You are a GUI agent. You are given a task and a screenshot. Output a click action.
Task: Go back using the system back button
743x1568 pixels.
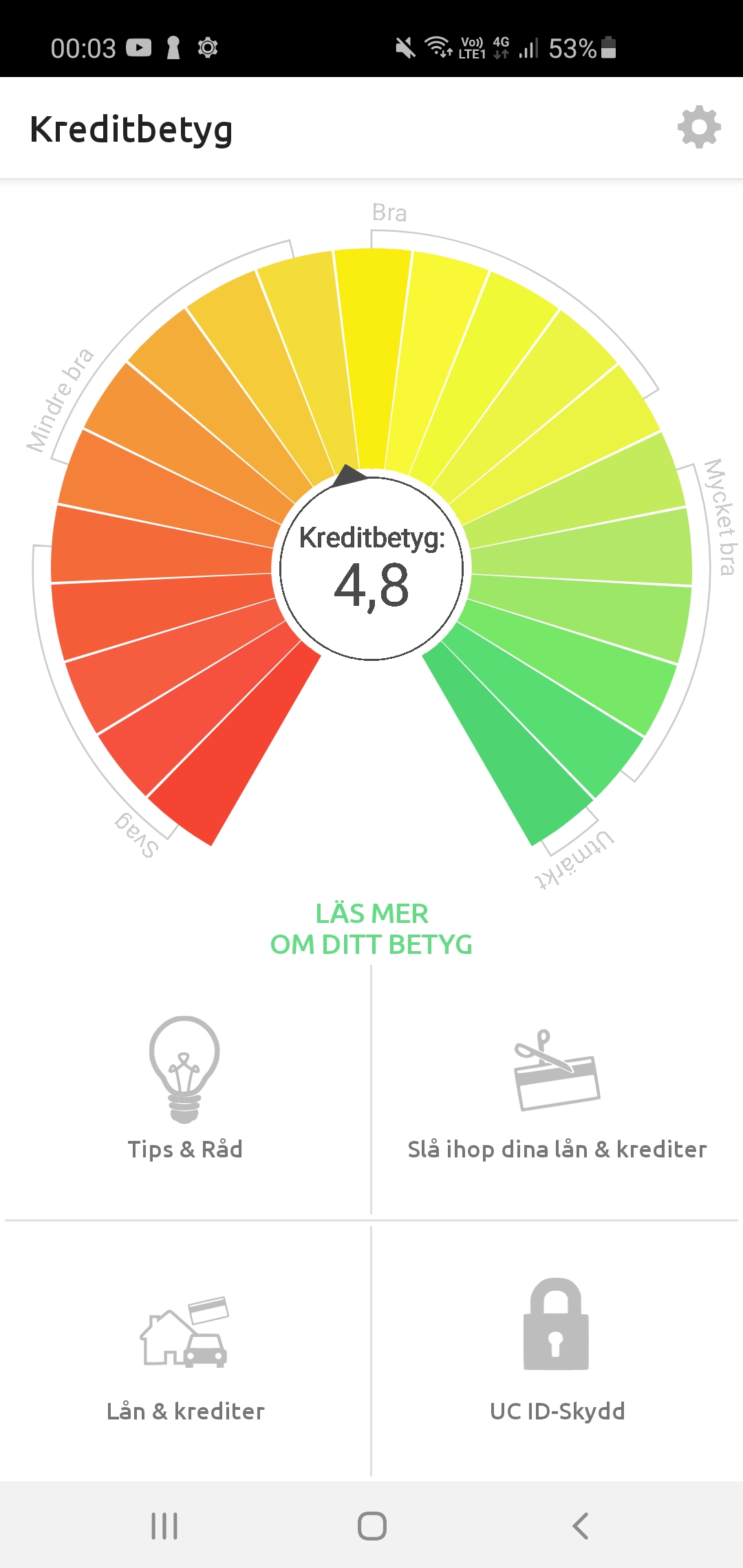[x=580, y=1526]
